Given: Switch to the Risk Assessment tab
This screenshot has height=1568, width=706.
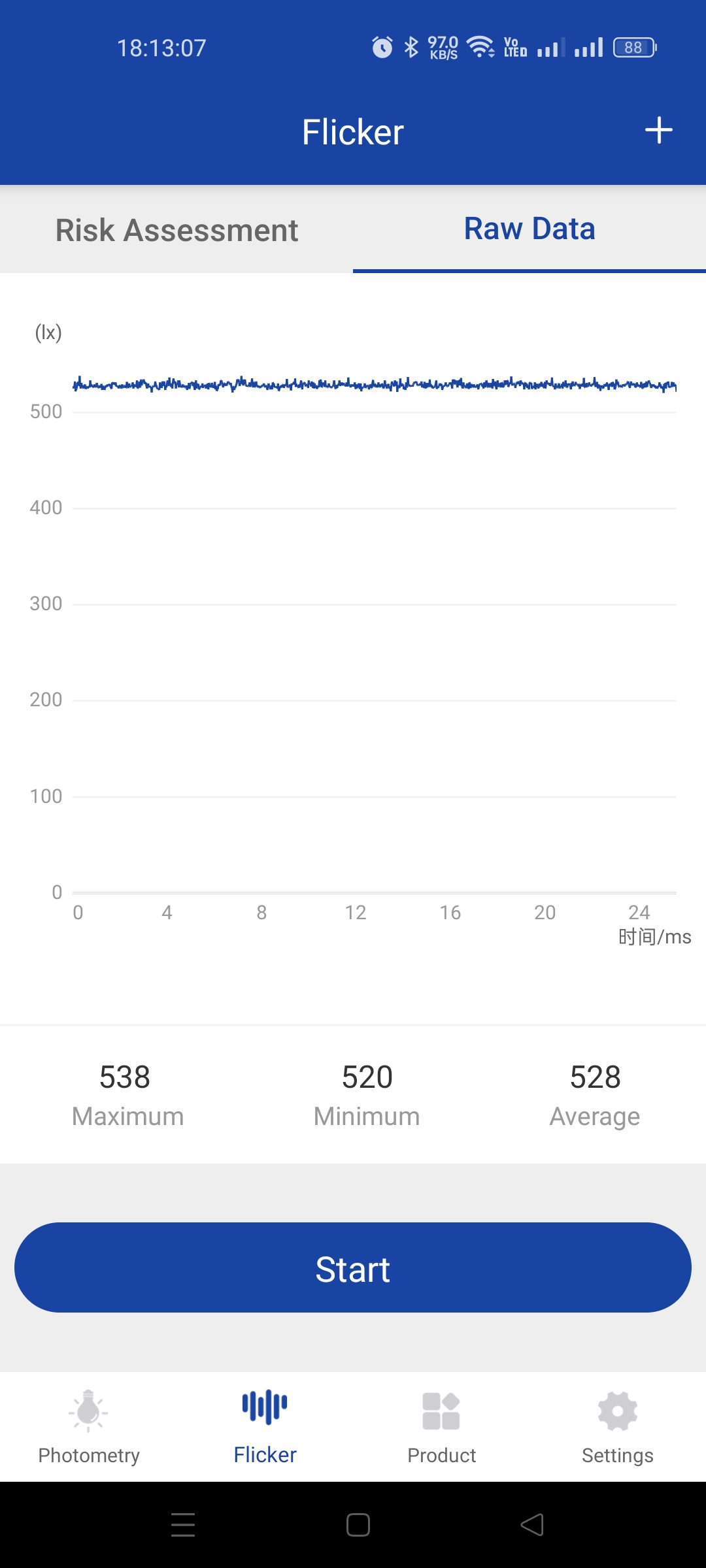Looking at the screenshot, I should pyautogui.click(x=176, y=230).
